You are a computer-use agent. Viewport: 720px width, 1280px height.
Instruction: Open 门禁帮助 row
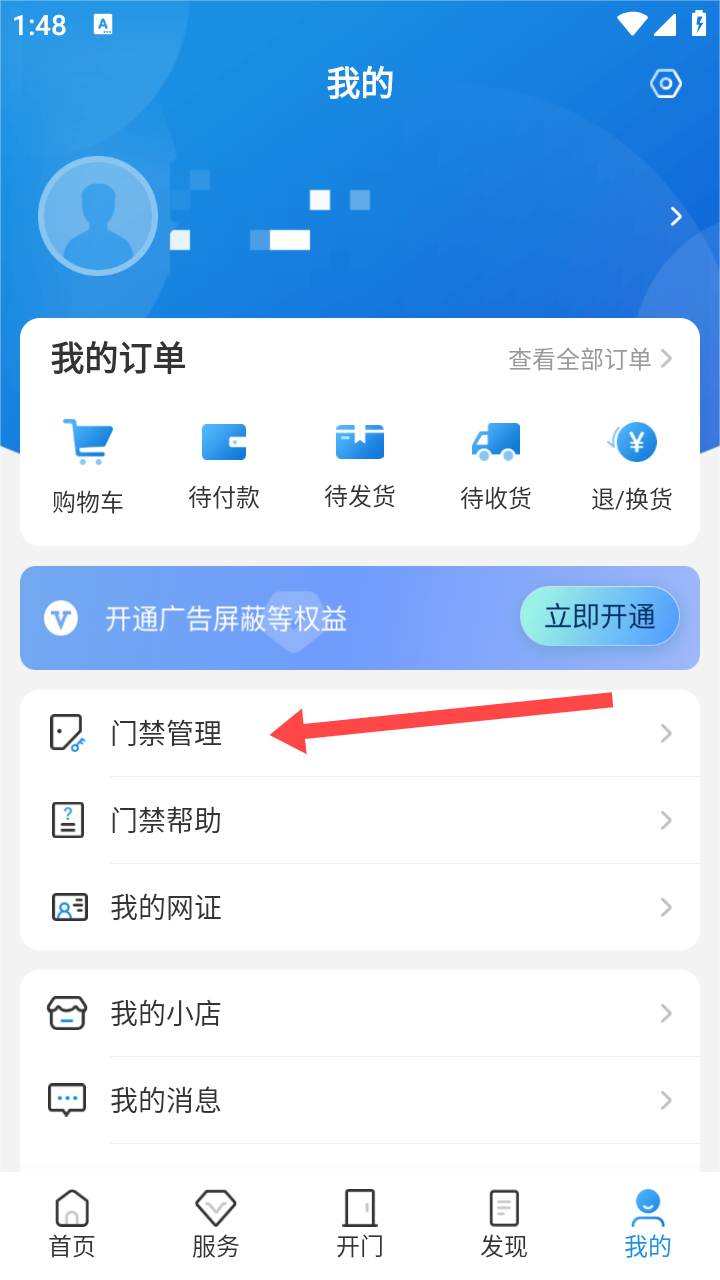coord(360,821)
